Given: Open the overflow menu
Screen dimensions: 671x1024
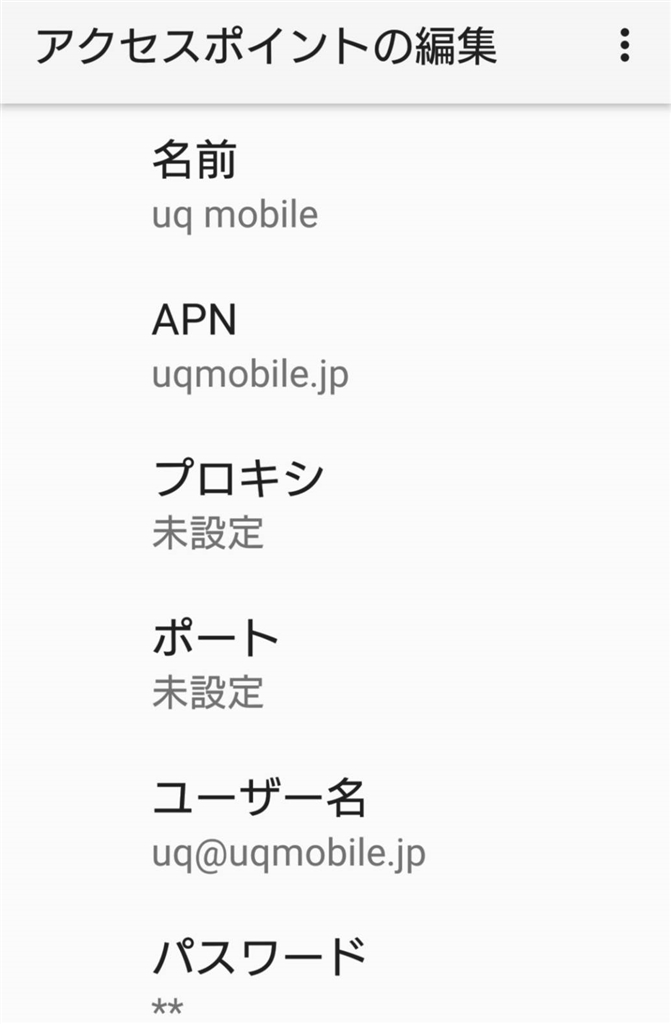Looking at the screenshot, I should [x=625, y=47].
